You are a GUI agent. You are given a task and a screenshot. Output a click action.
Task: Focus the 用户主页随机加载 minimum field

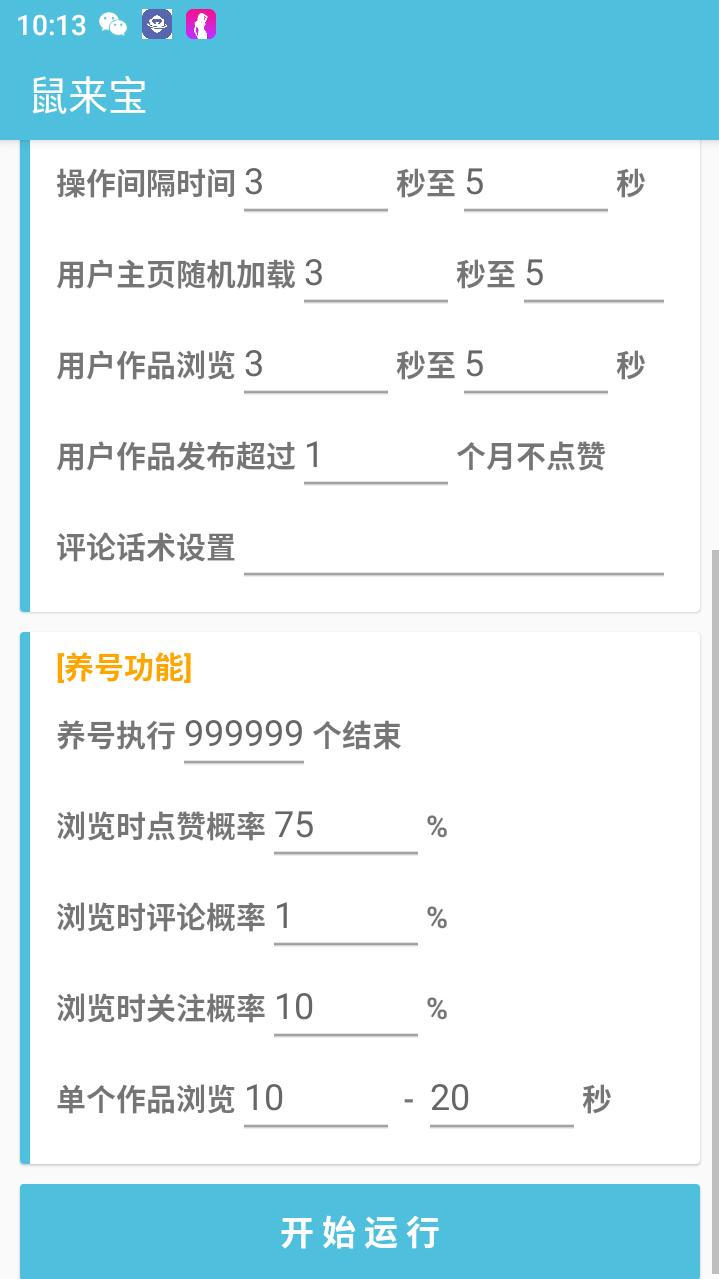coord(375,275)
